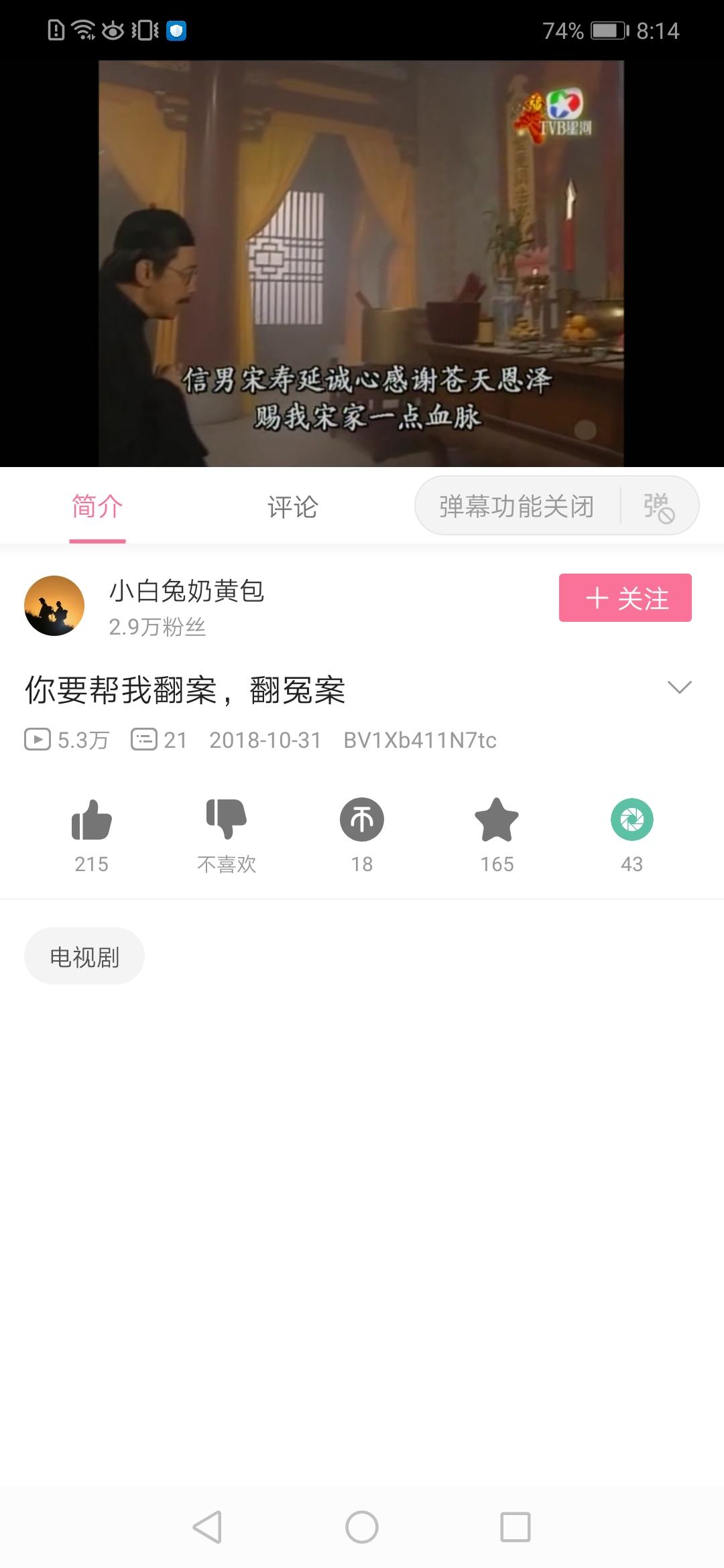Image resolution: width=724 pixels, height=1568 pixels.
Task: Share the video using the share icon
Action: click(x=632, y=821)
